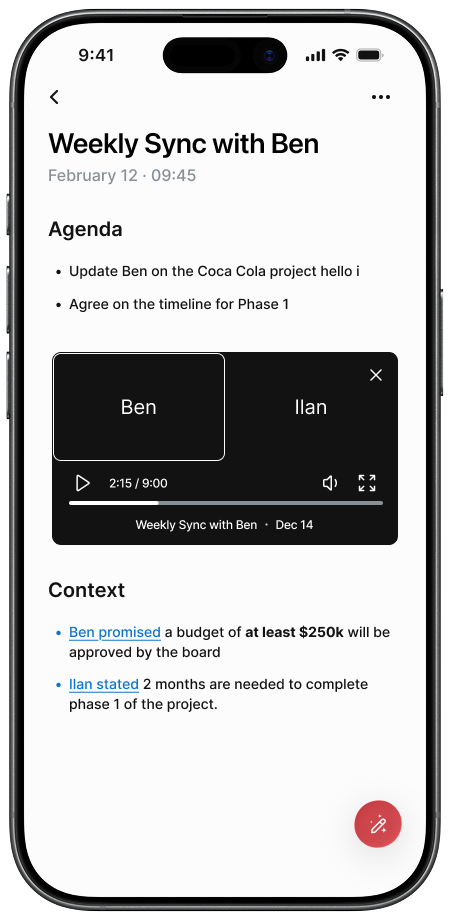Expand the video to fullscreen
Viewport: 450px width, 920px height.
[x=367, y=483]
